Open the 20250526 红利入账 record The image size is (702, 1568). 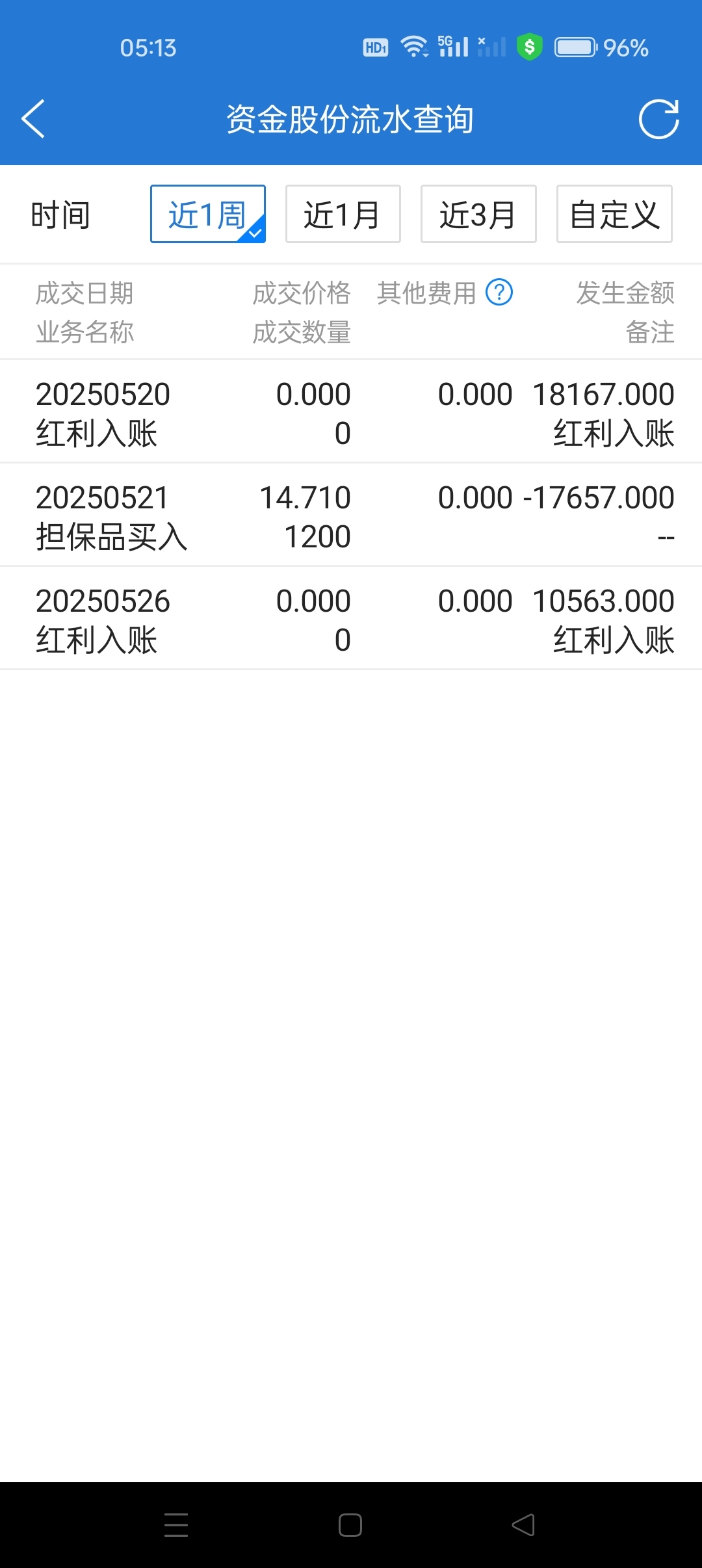(x=351, y=619)
